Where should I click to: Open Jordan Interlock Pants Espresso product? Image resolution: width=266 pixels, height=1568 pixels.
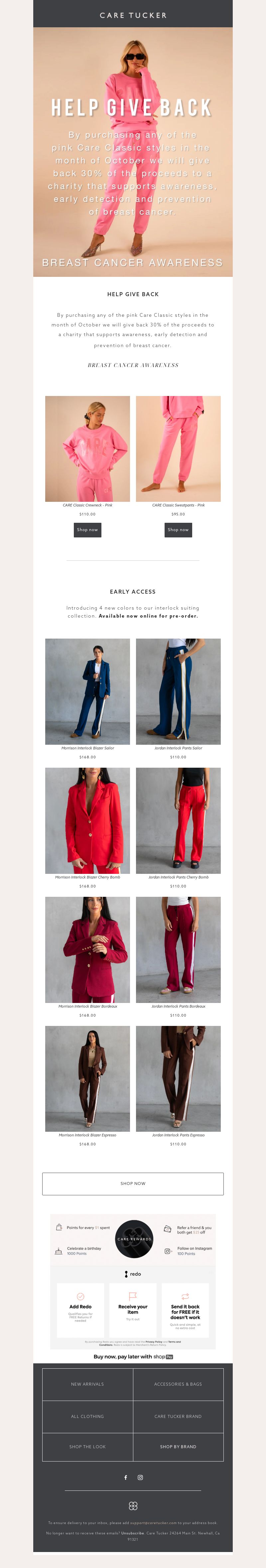tap(178, 1078)
